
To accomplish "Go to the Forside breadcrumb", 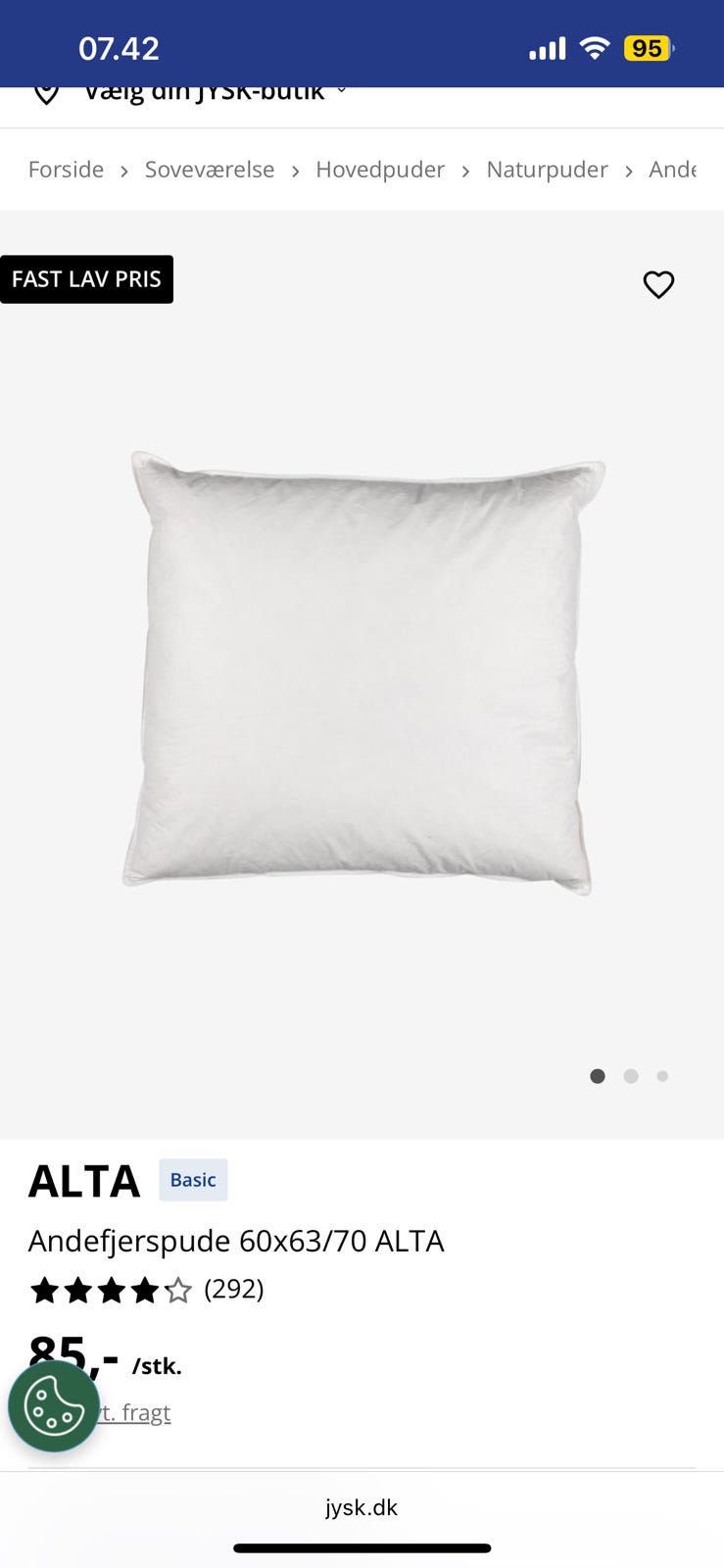I will [x=66, y=170].
